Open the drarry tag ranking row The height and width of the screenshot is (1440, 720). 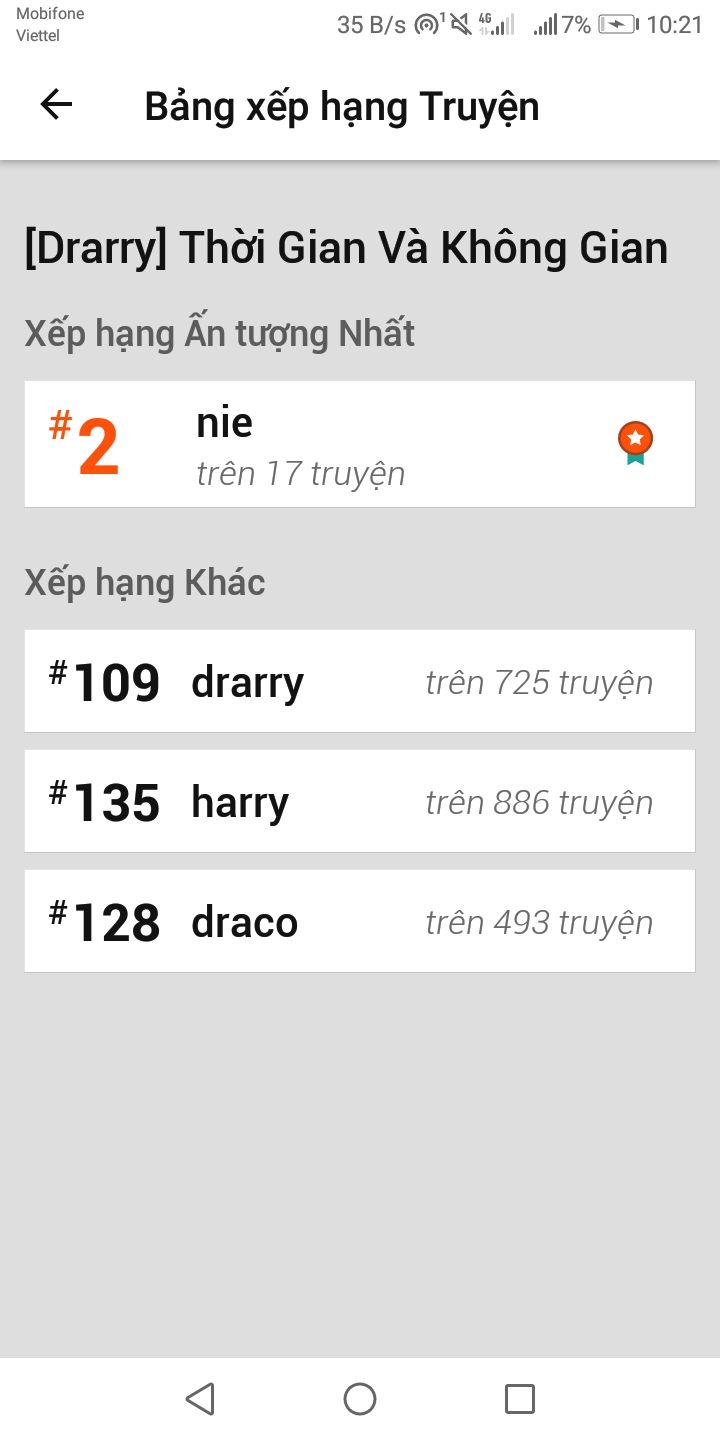(x=359, y=681)
